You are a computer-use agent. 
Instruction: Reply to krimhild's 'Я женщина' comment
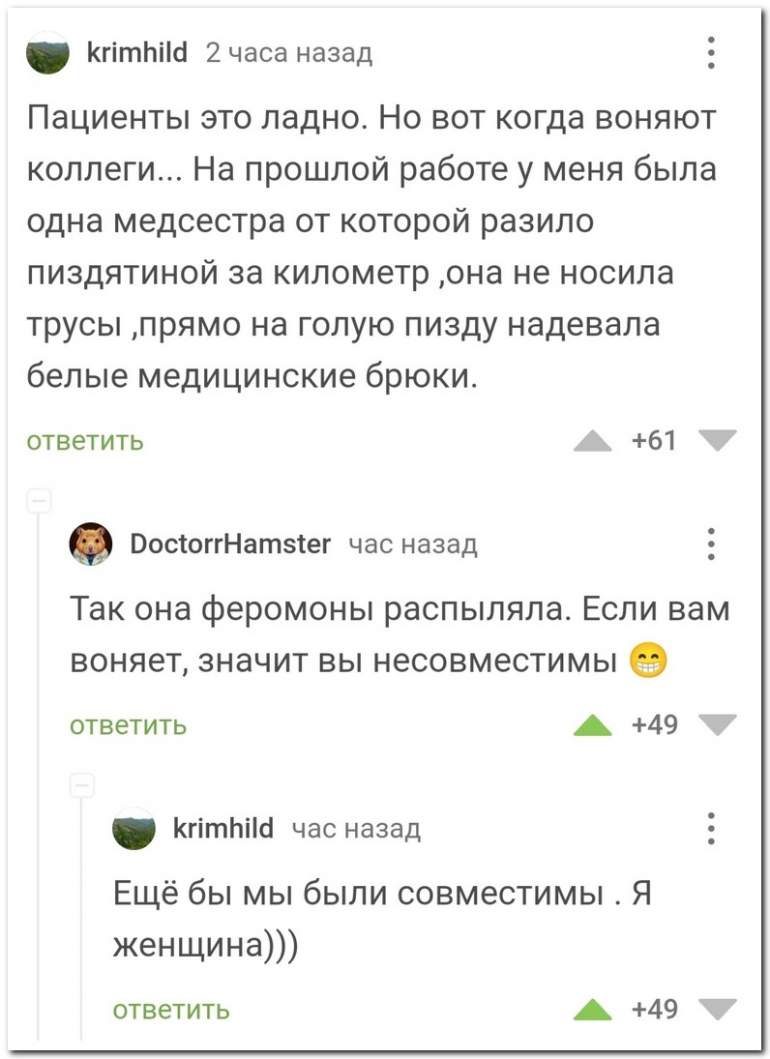point(171,1010)
